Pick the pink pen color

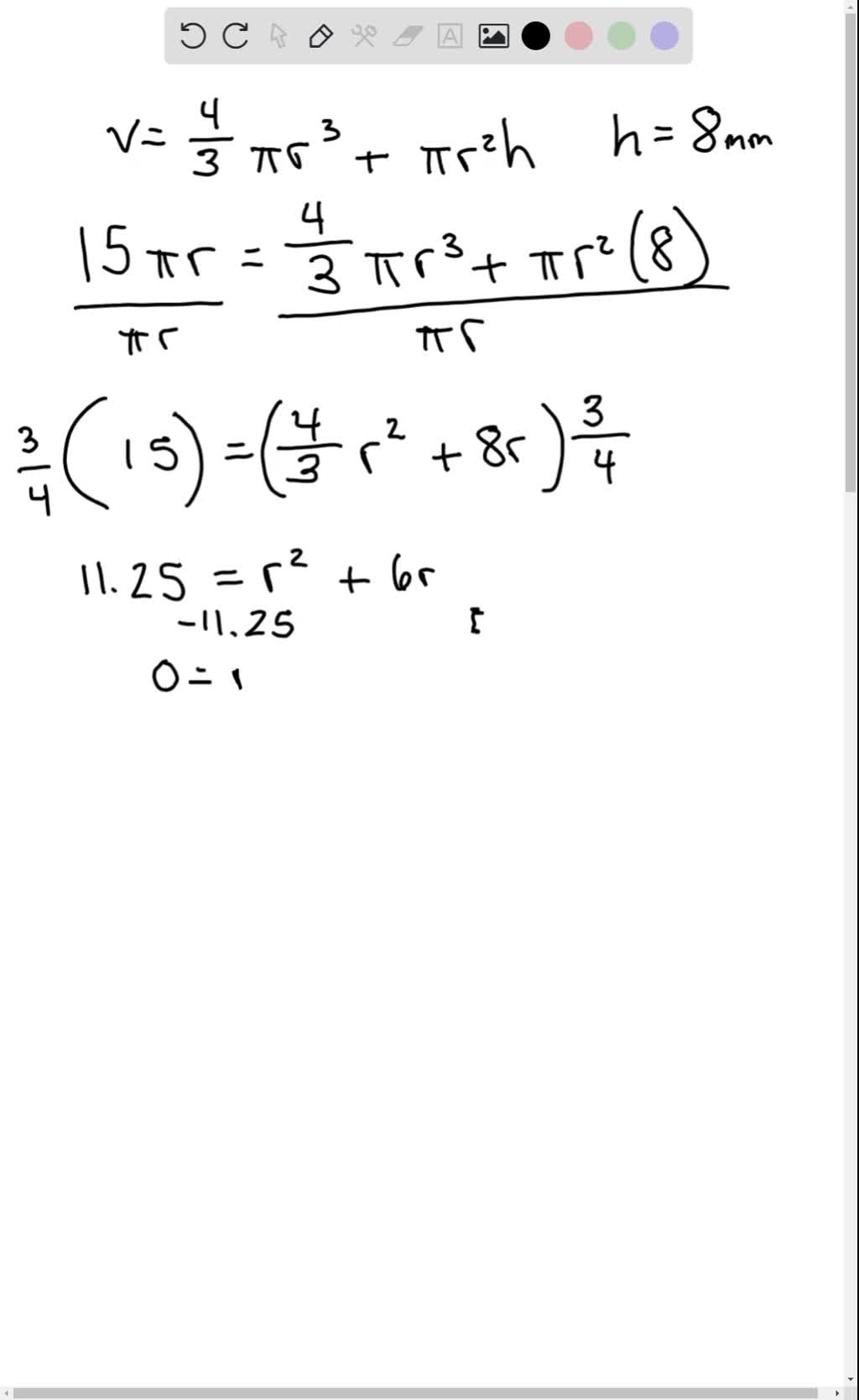pos(579,36)
